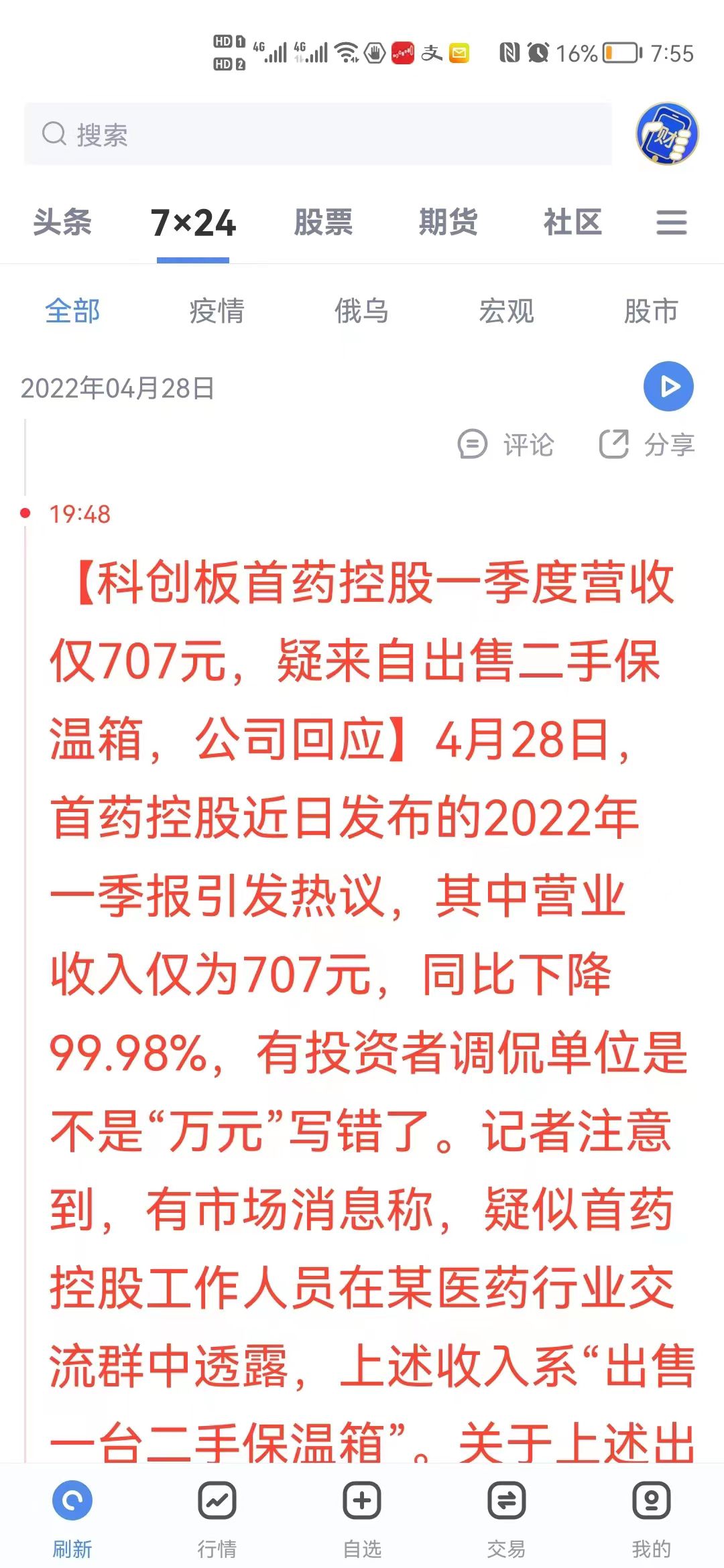Image resolution: width=724 pixels, height=1568 pixels.
Task: Filter news by 俄乌
Action: pyautogui.click(x=361, y=311)
